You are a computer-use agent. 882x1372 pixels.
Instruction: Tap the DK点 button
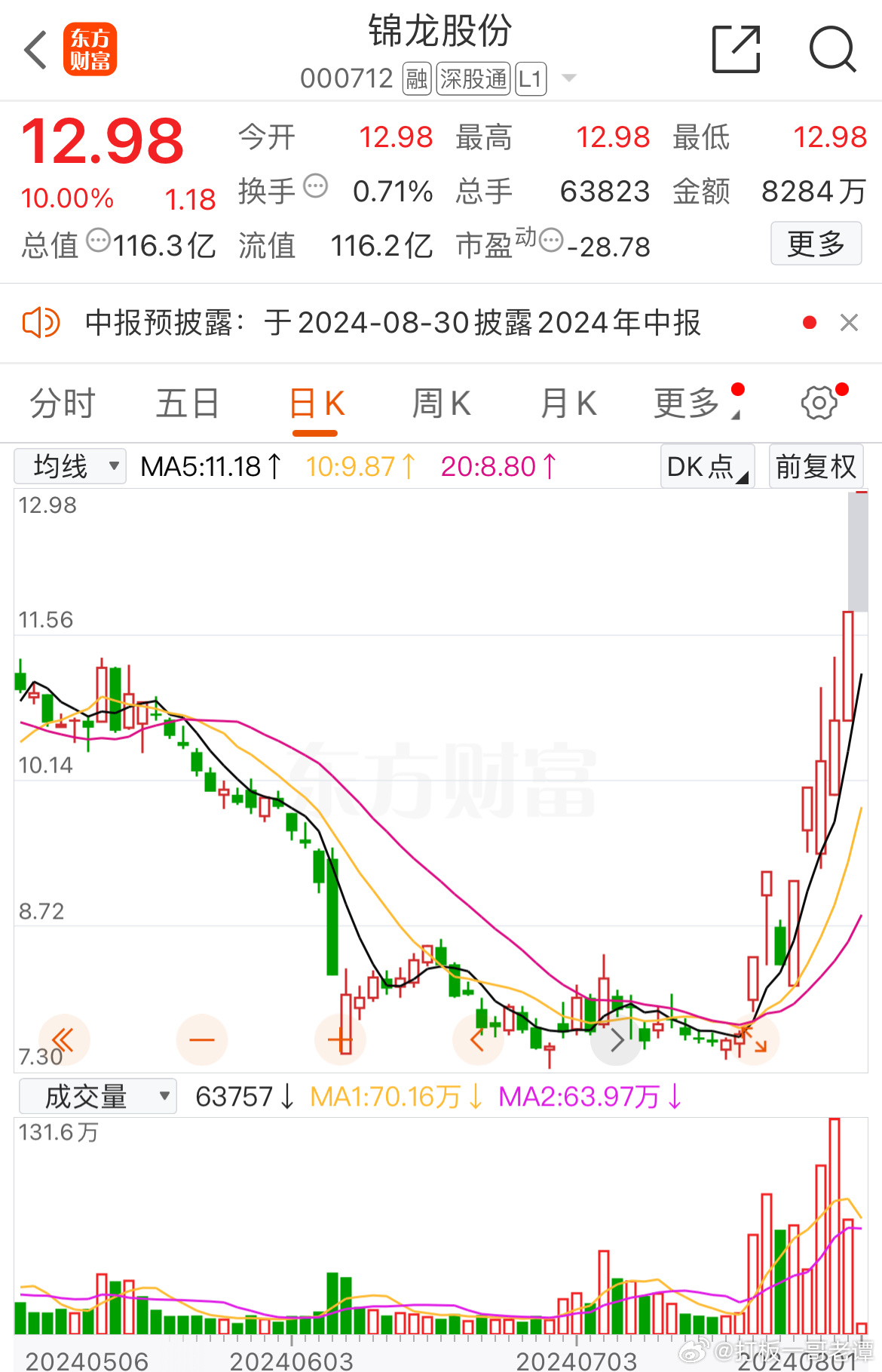point(707,466)
